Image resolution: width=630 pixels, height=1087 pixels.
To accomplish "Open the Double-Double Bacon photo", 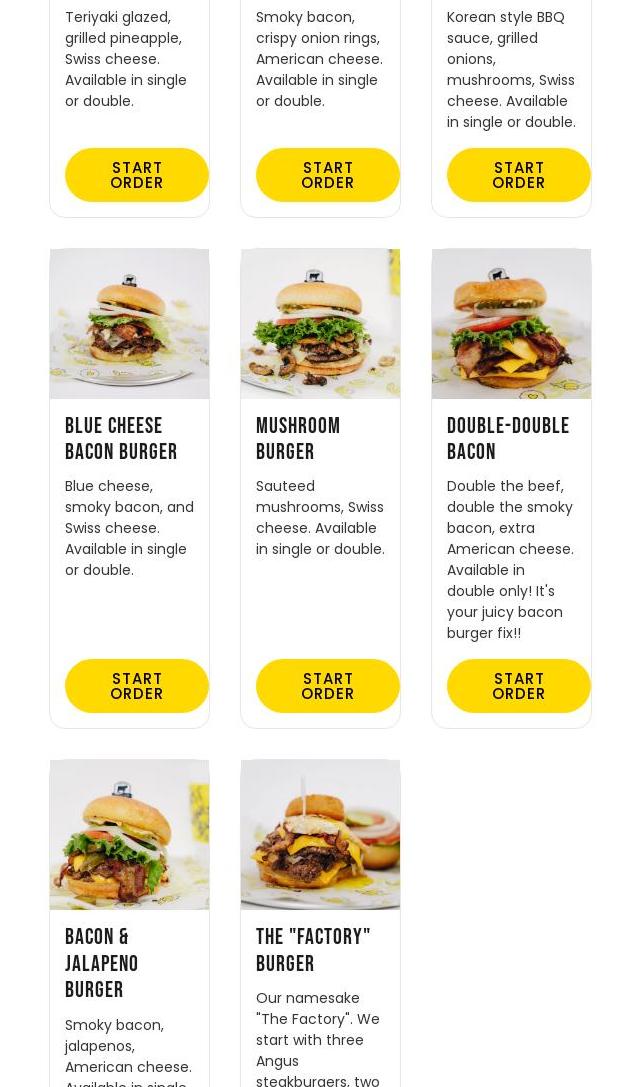I will tap(511, 324).
